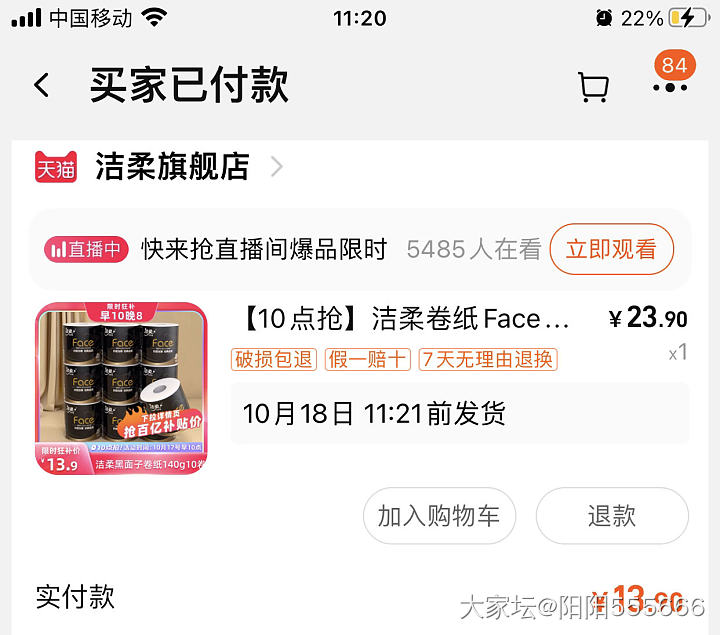
Task: Open the 洁柔卷纸 Face product title
Action: click(406, 319)
